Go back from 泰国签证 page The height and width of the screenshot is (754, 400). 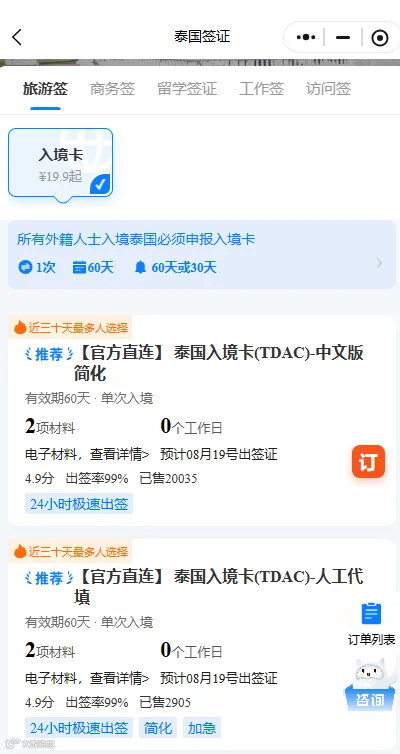(17, 37)
